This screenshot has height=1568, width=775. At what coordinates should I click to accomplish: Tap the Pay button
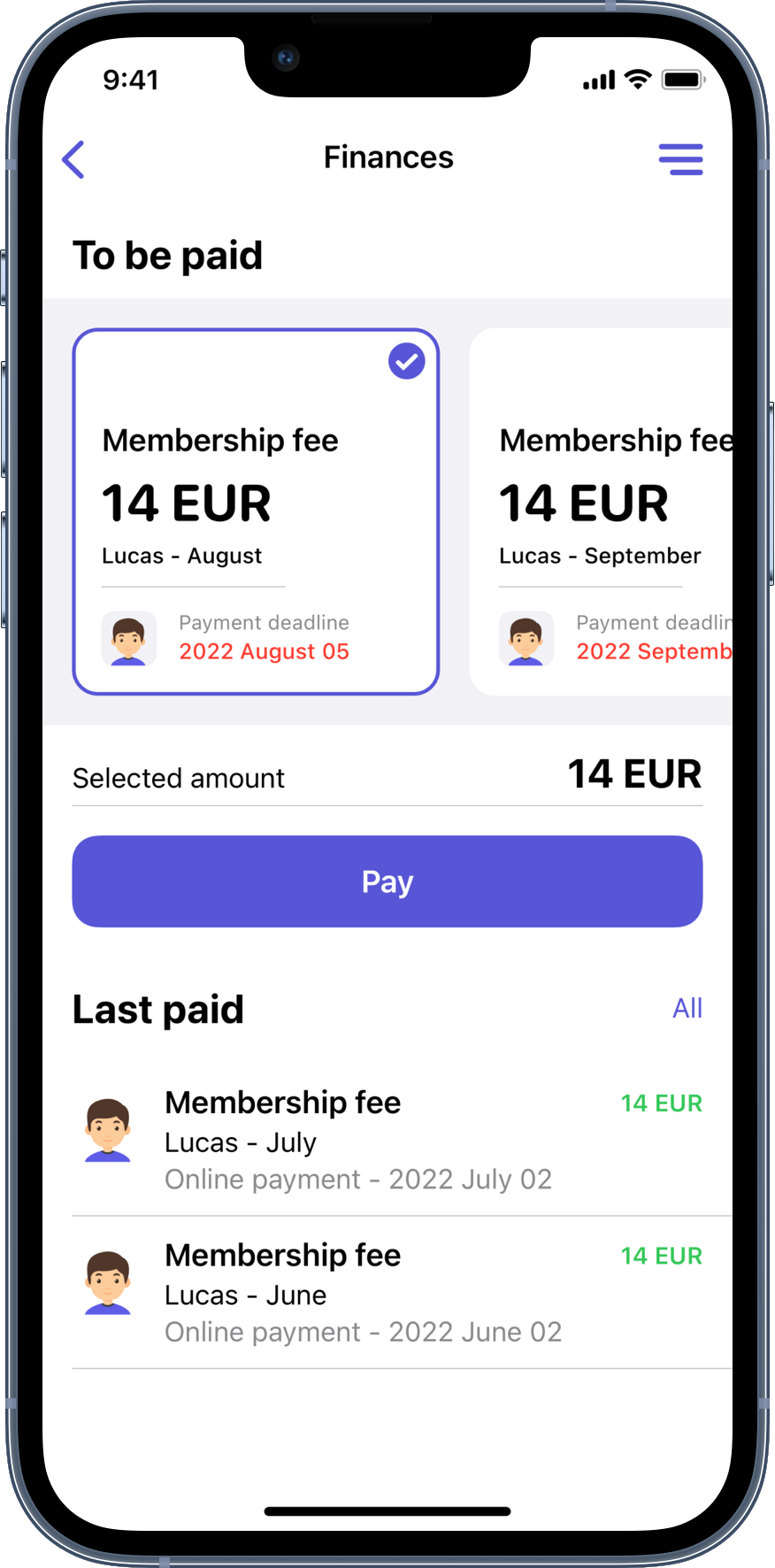click(387, 881)
